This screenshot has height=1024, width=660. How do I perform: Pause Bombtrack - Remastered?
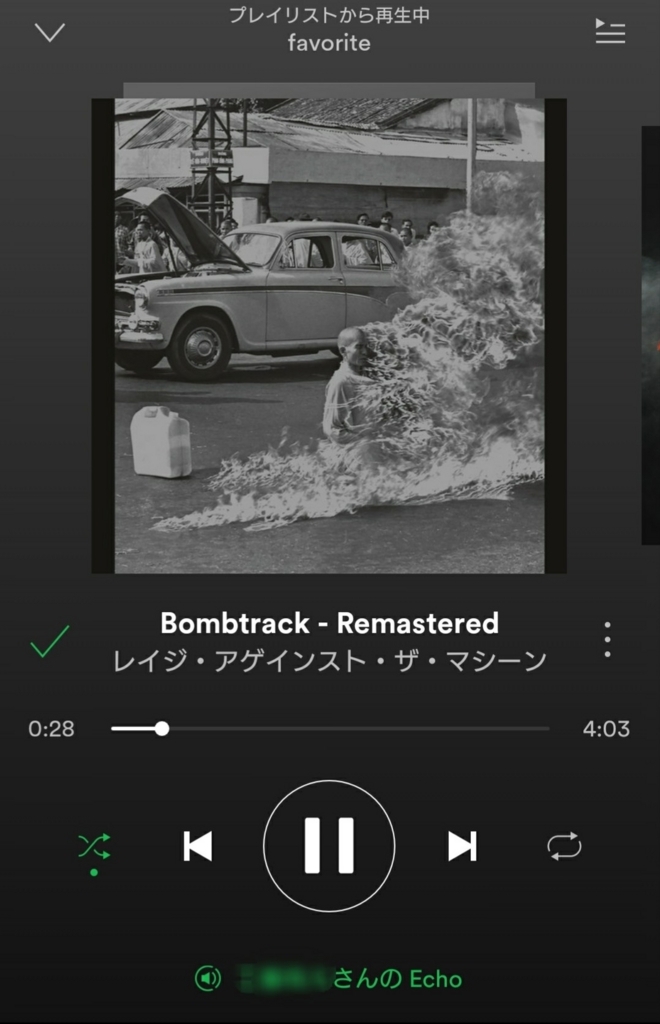[329, 846]
